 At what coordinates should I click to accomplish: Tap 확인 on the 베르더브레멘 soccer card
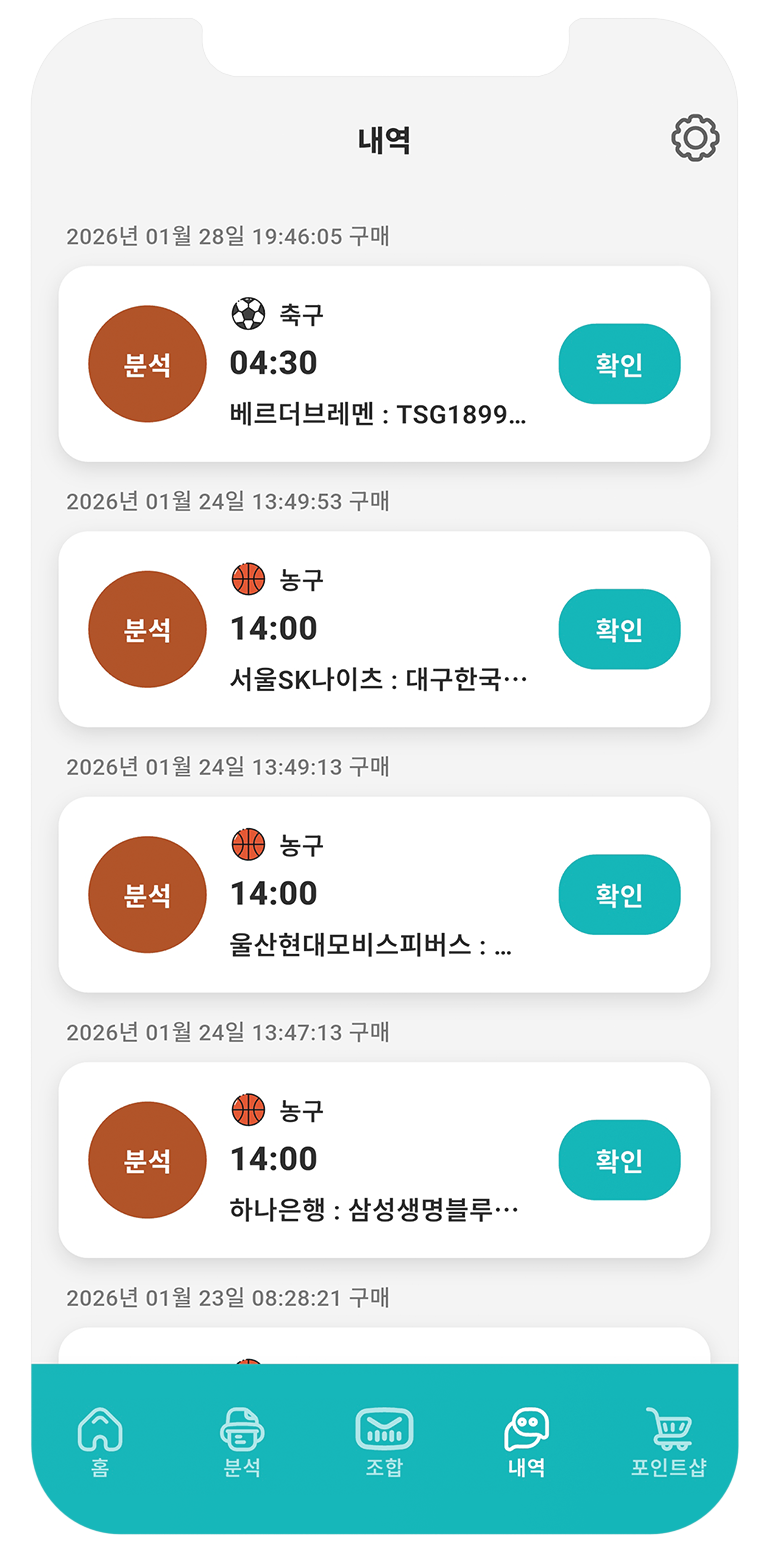[619, 364]
